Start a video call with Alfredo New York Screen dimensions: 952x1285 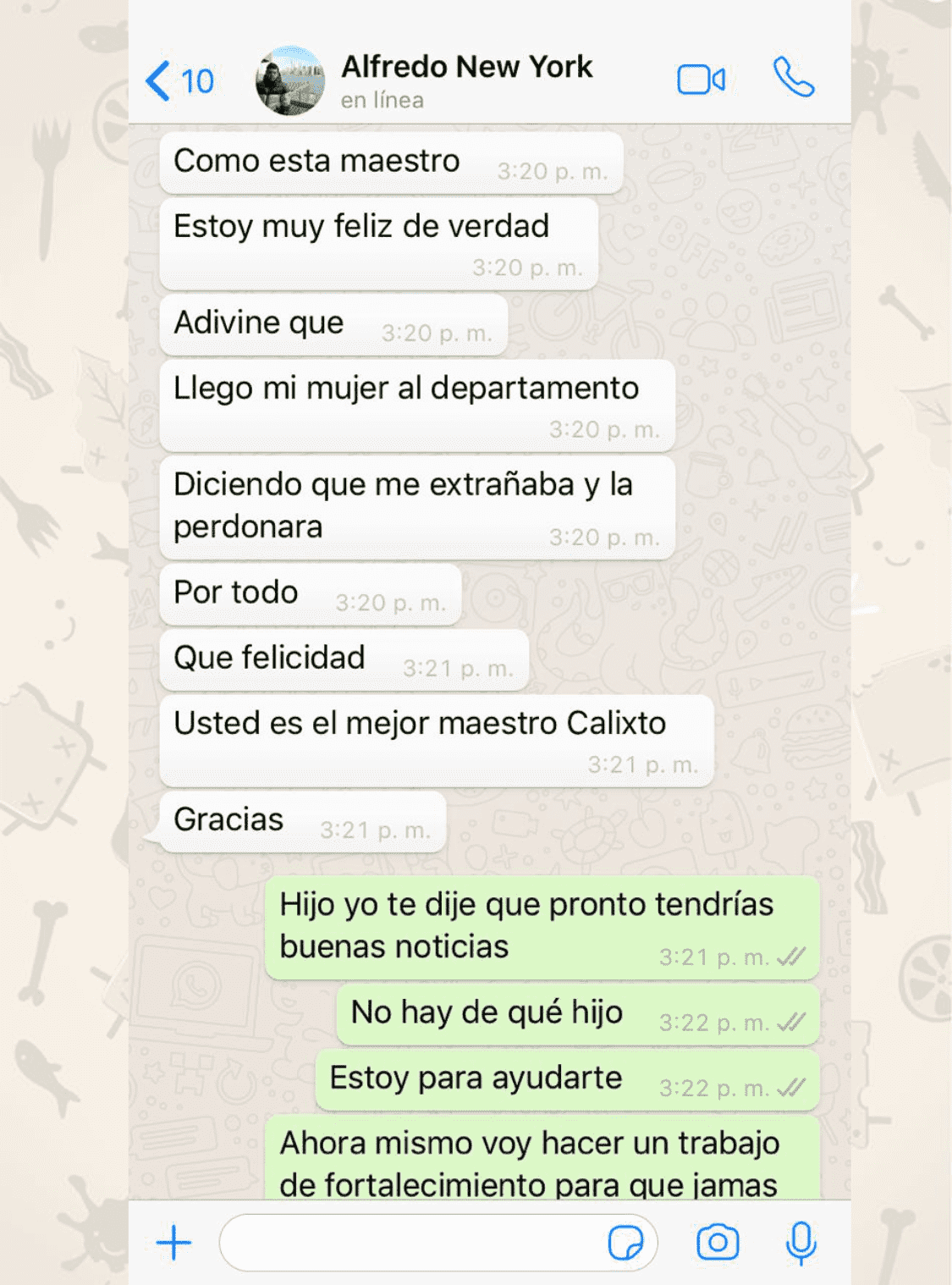pyautogui.click(x=701, y=79)
